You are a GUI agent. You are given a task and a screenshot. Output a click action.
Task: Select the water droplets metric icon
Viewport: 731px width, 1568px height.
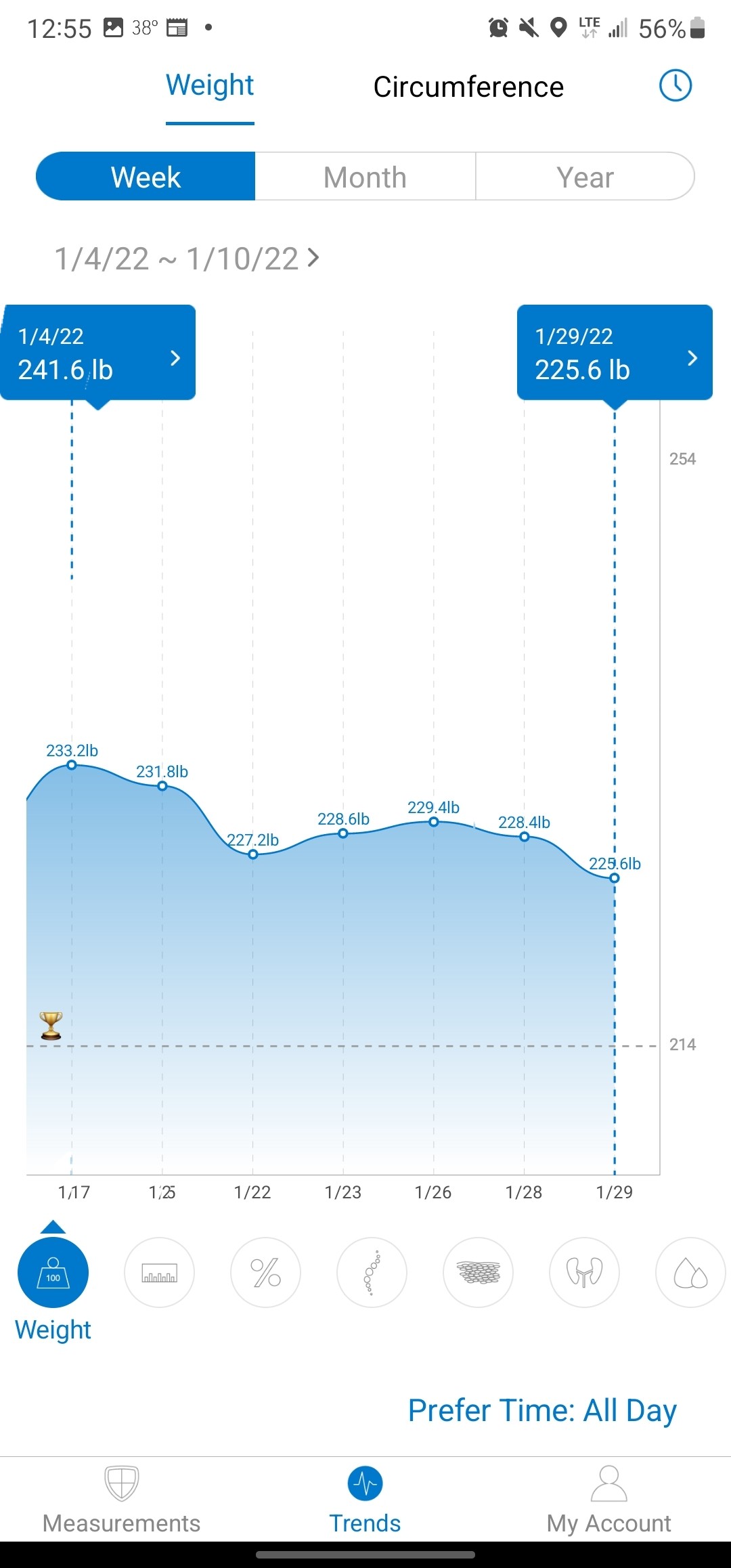[x=690, y=1273]
